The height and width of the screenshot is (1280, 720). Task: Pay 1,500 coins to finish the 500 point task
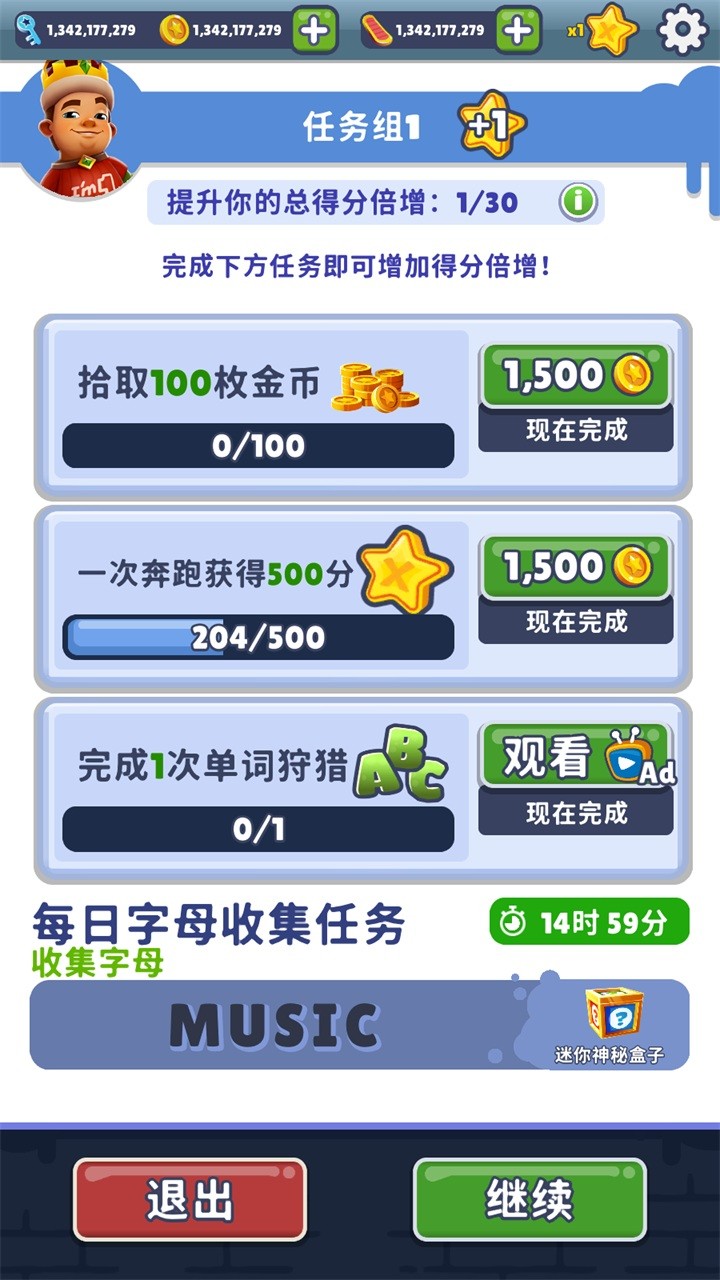tap(576, 568)
